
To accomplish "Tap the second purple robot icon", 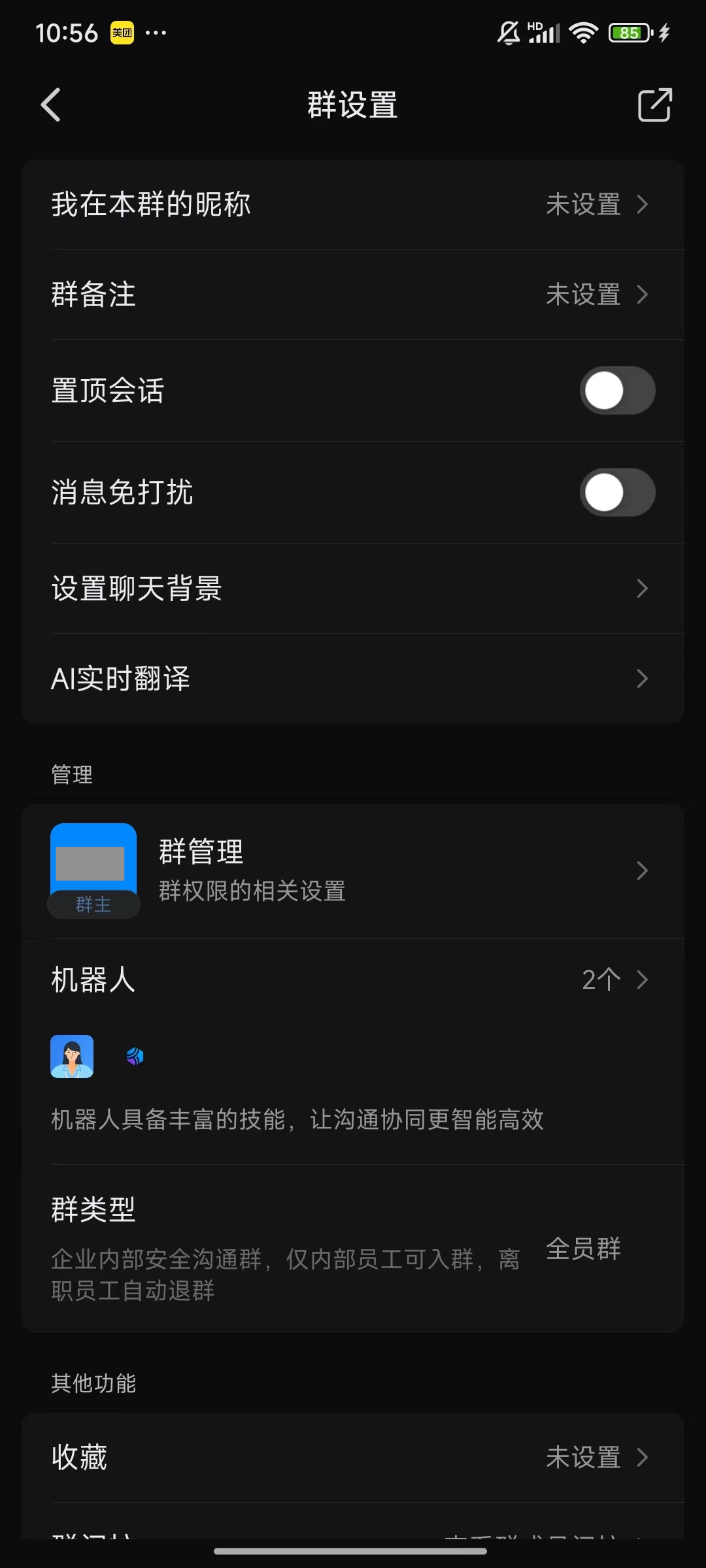I will [x=134, y=1057].
